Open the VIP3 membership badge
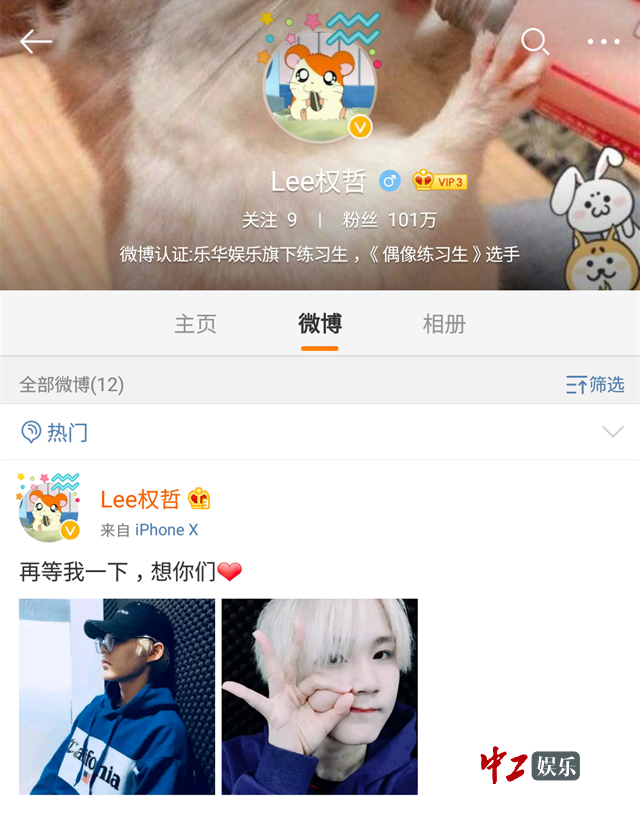 pos(440,181)
